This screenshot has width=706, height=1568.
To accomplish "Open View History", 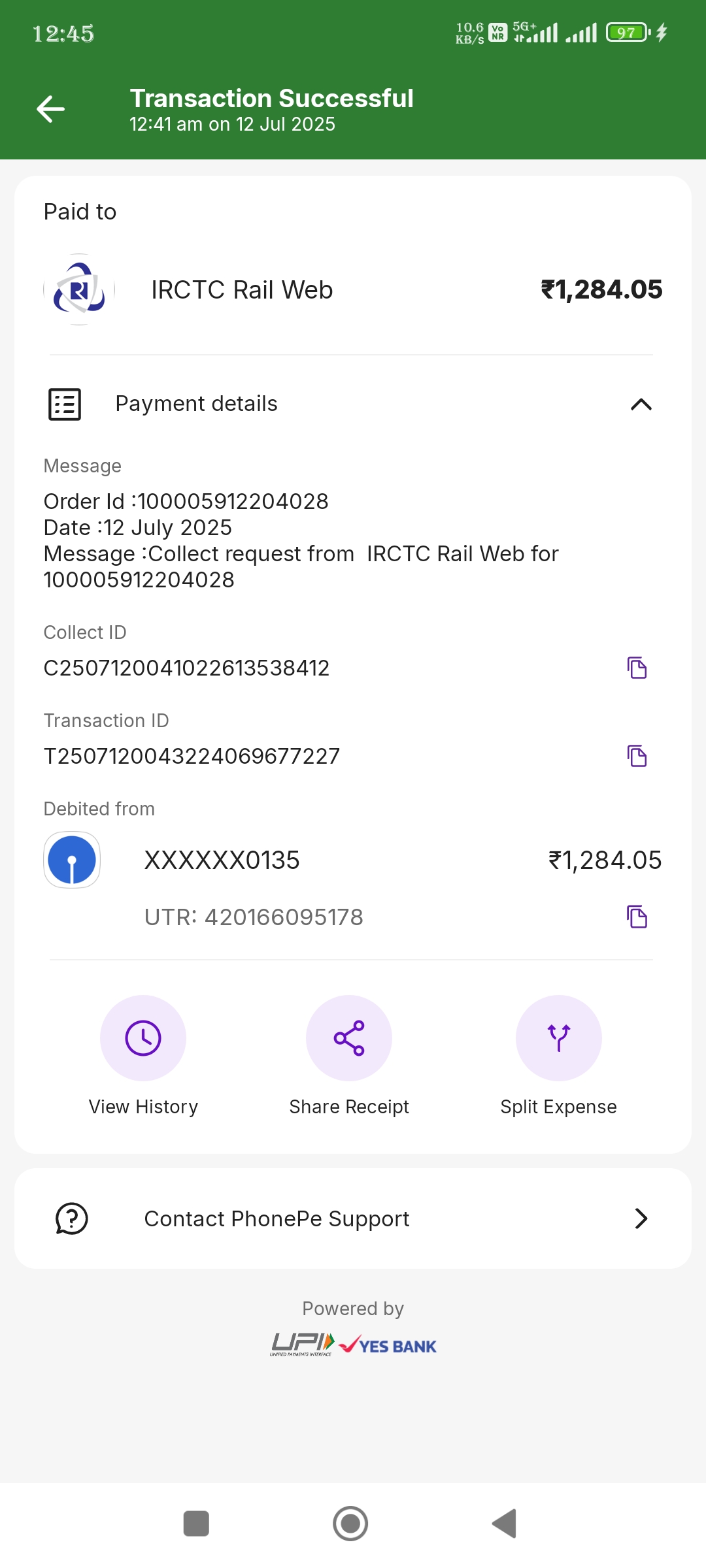I will click(143, 1038).
